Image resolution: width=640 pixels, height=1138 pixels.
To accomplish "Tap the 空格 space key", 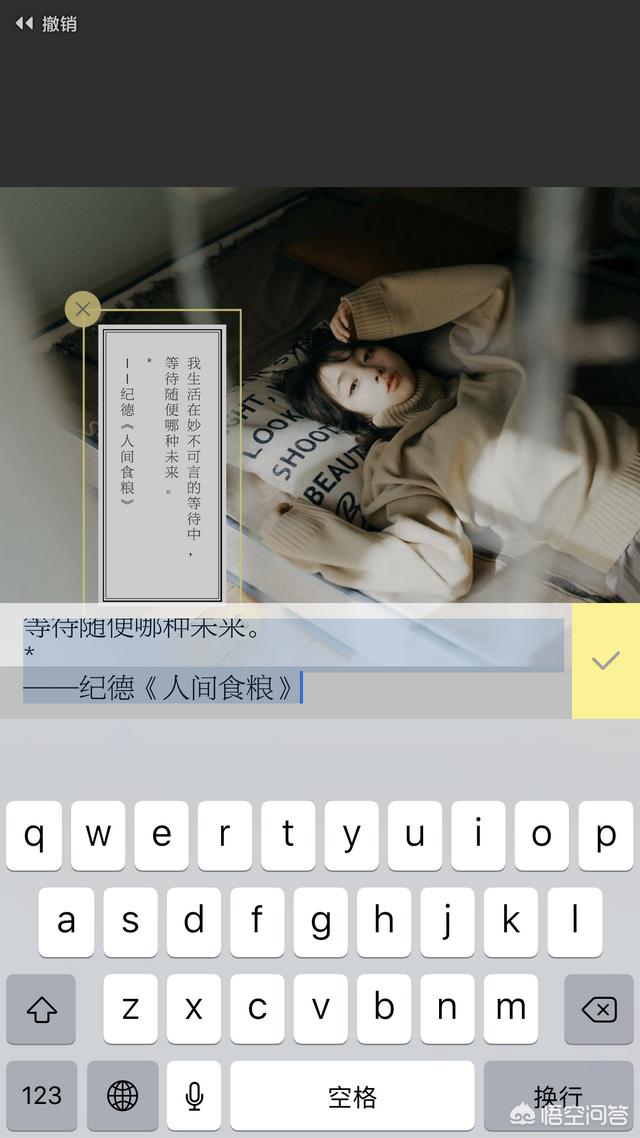I will tap(352, 1095).
